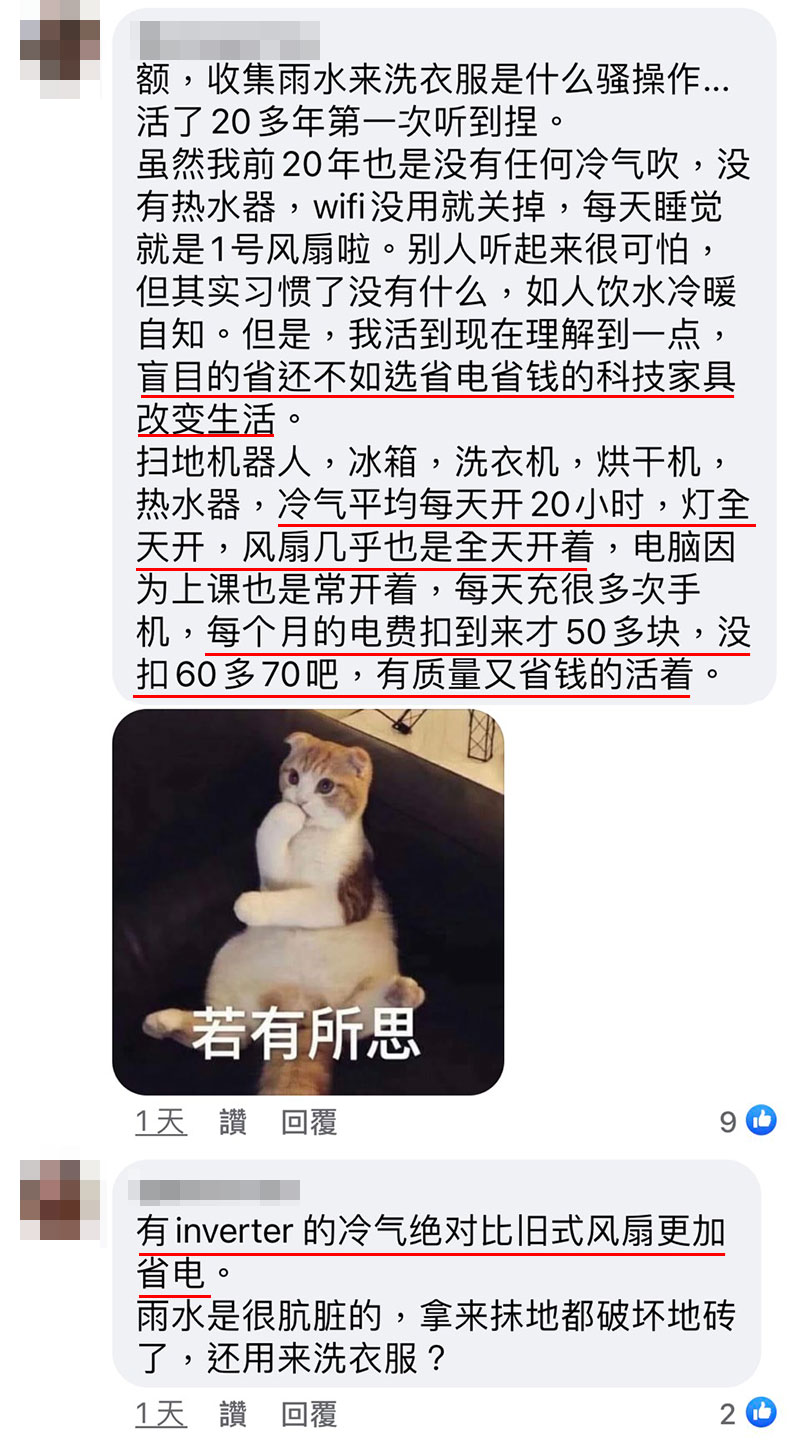Open the 若有所思 cat image

(x=307, y=902)
